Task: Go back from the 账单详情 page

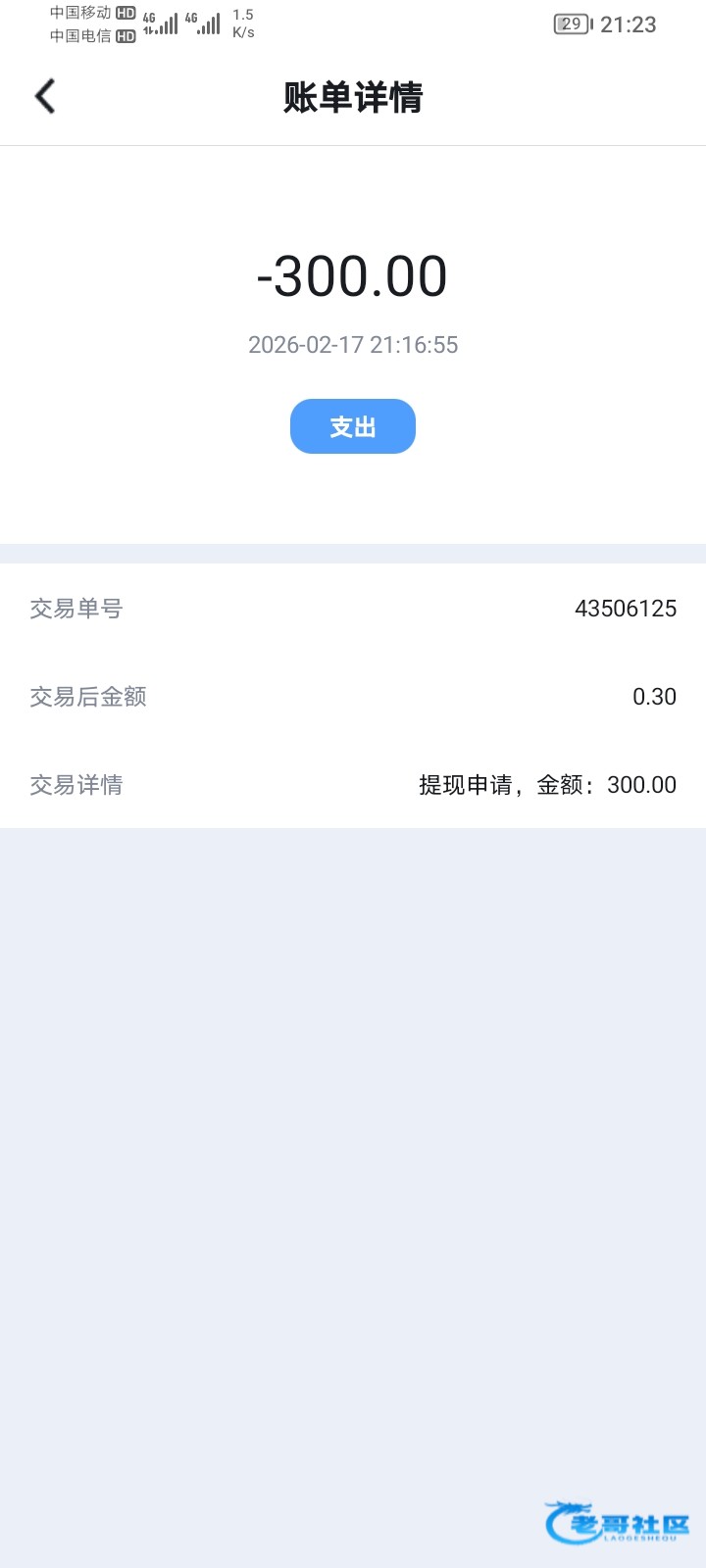Action: click(45, 96)
